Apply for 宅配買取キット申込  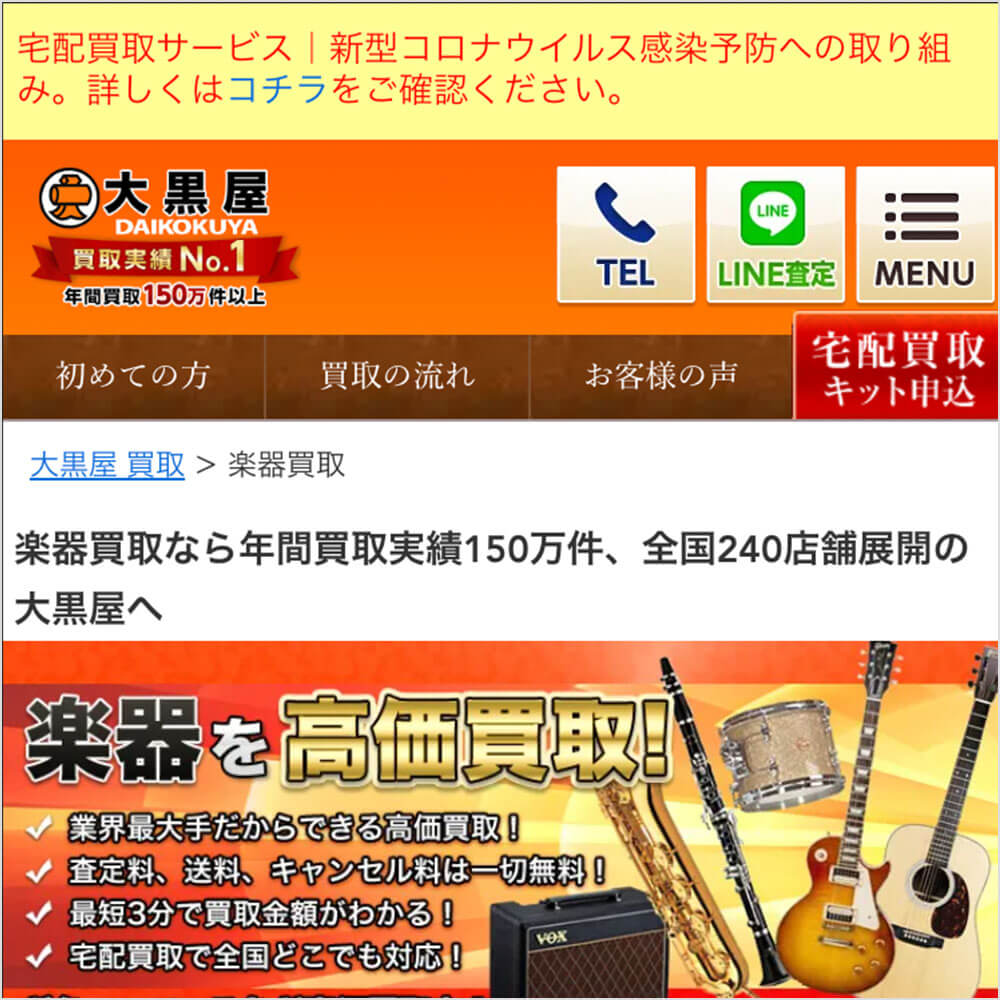[x=896, y=368]
